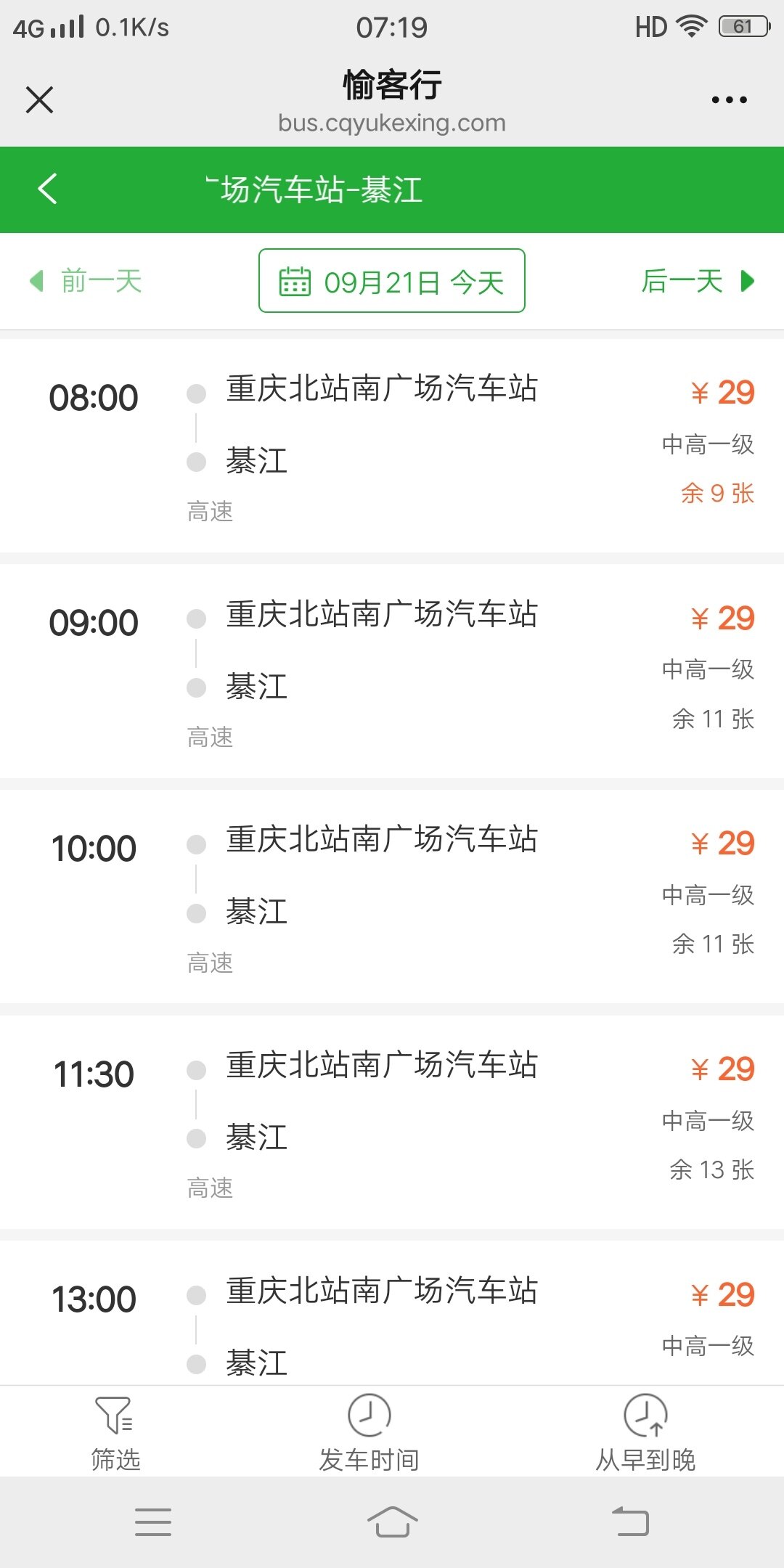Close the 愉客行 web page
Image resolution: width=784 pixels, height=1568 pixels.
40,100
